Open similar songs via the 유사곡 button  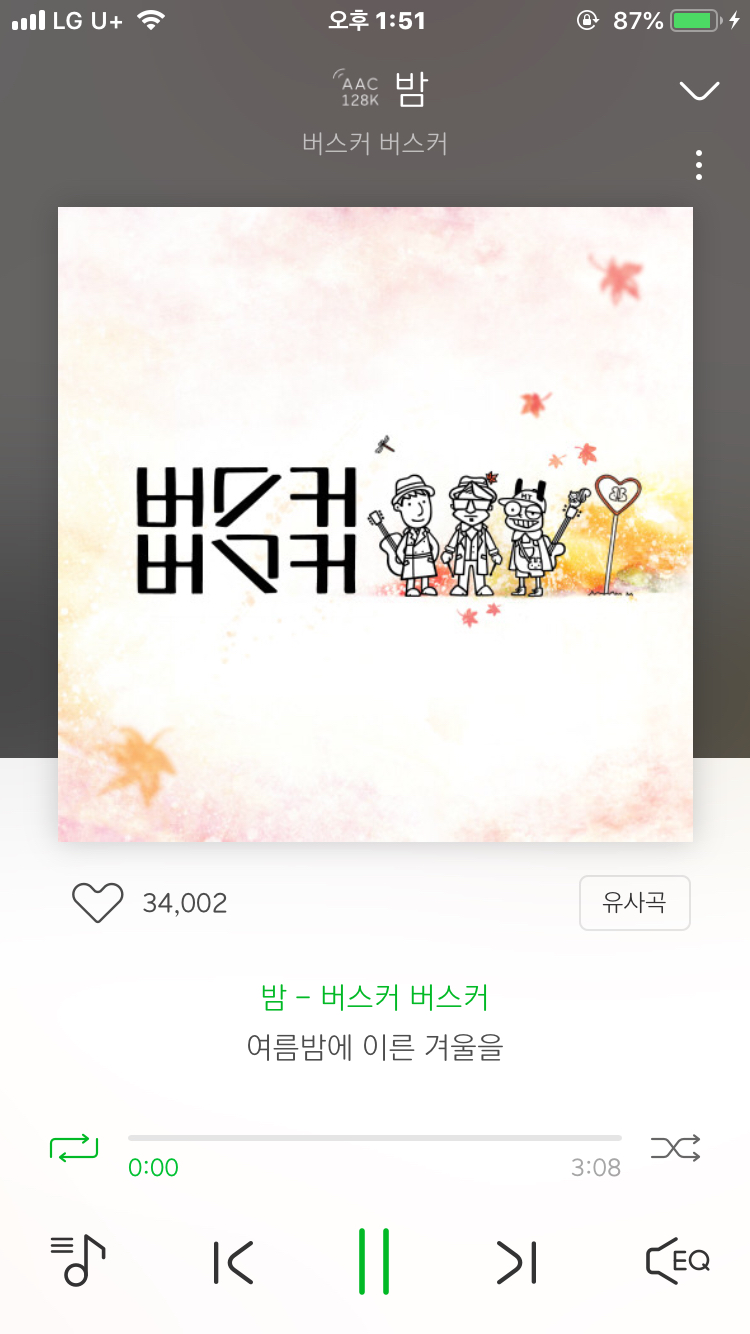634,902
